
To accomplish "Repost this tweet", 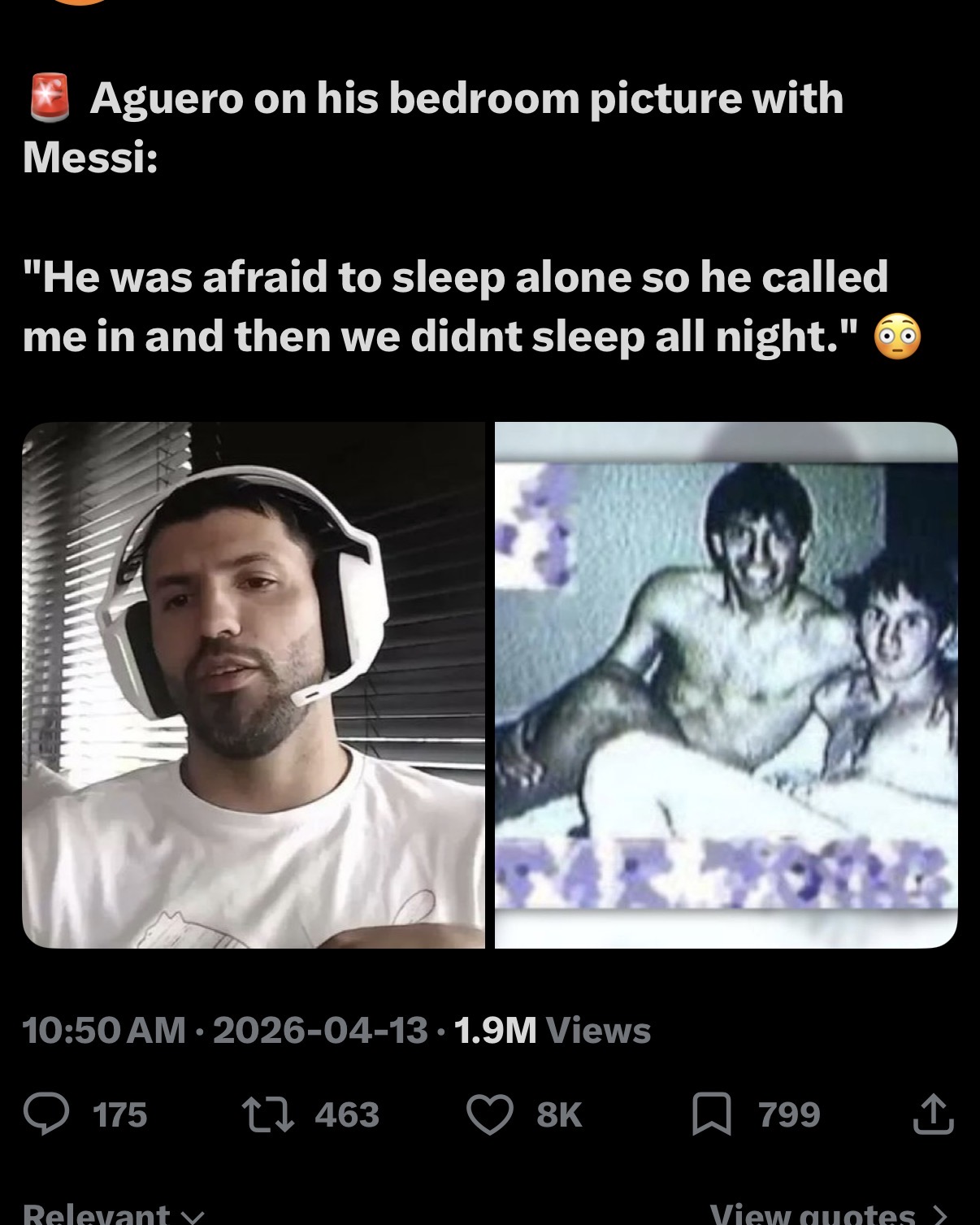I will tap(269, 1114).
